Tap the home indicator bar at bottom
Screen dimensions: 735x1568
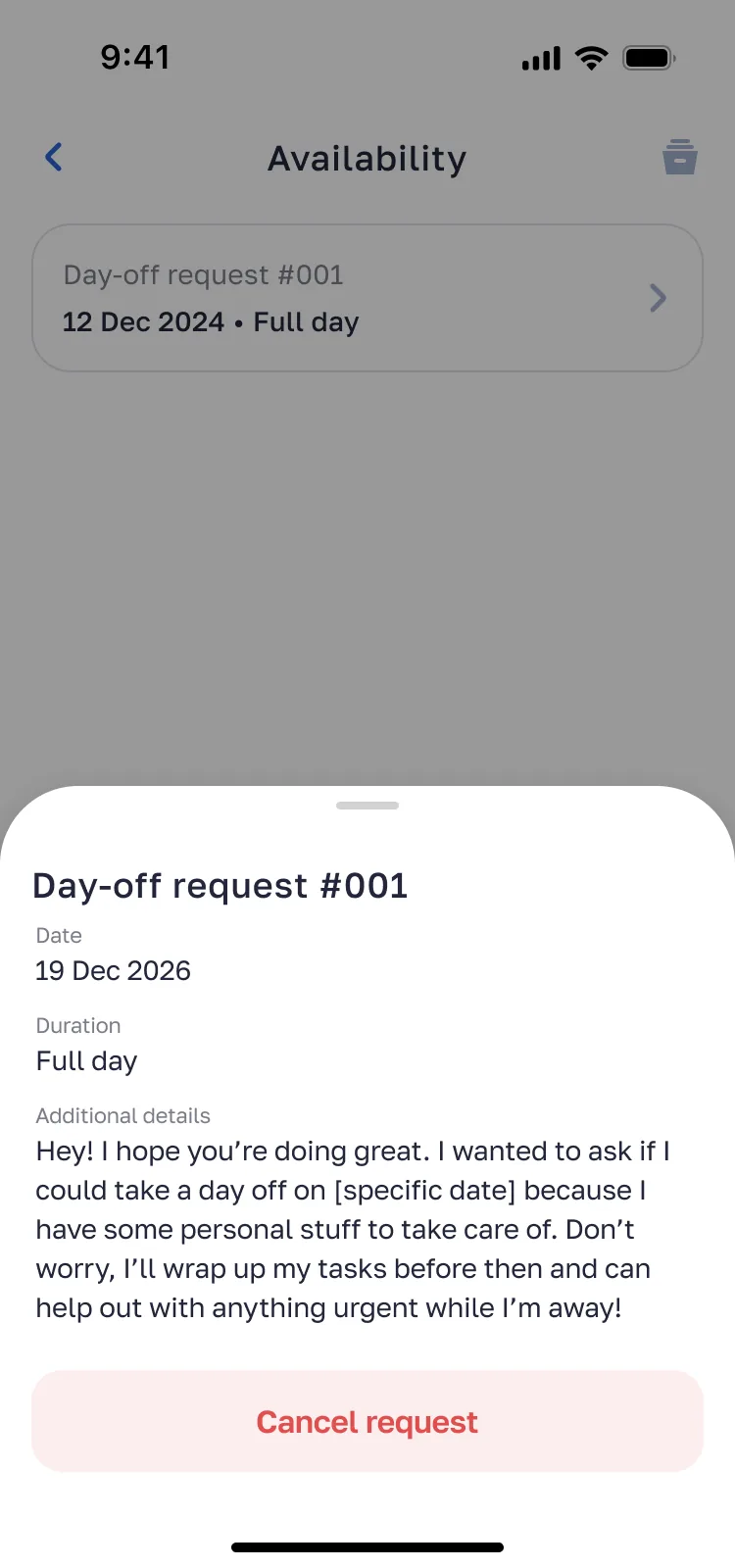pos(367,1546)
